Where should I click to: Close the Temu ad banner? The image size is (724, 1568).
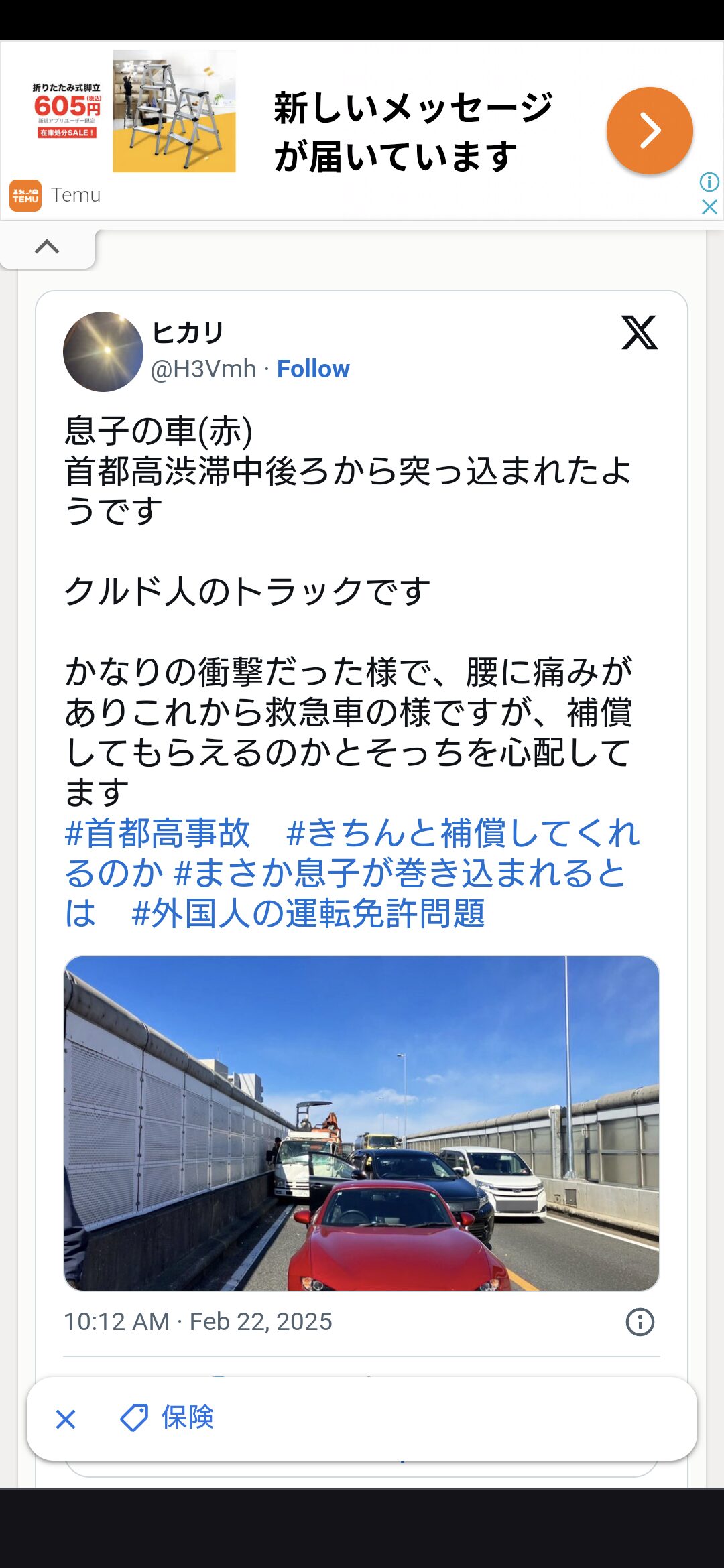[x=709, y=207]
